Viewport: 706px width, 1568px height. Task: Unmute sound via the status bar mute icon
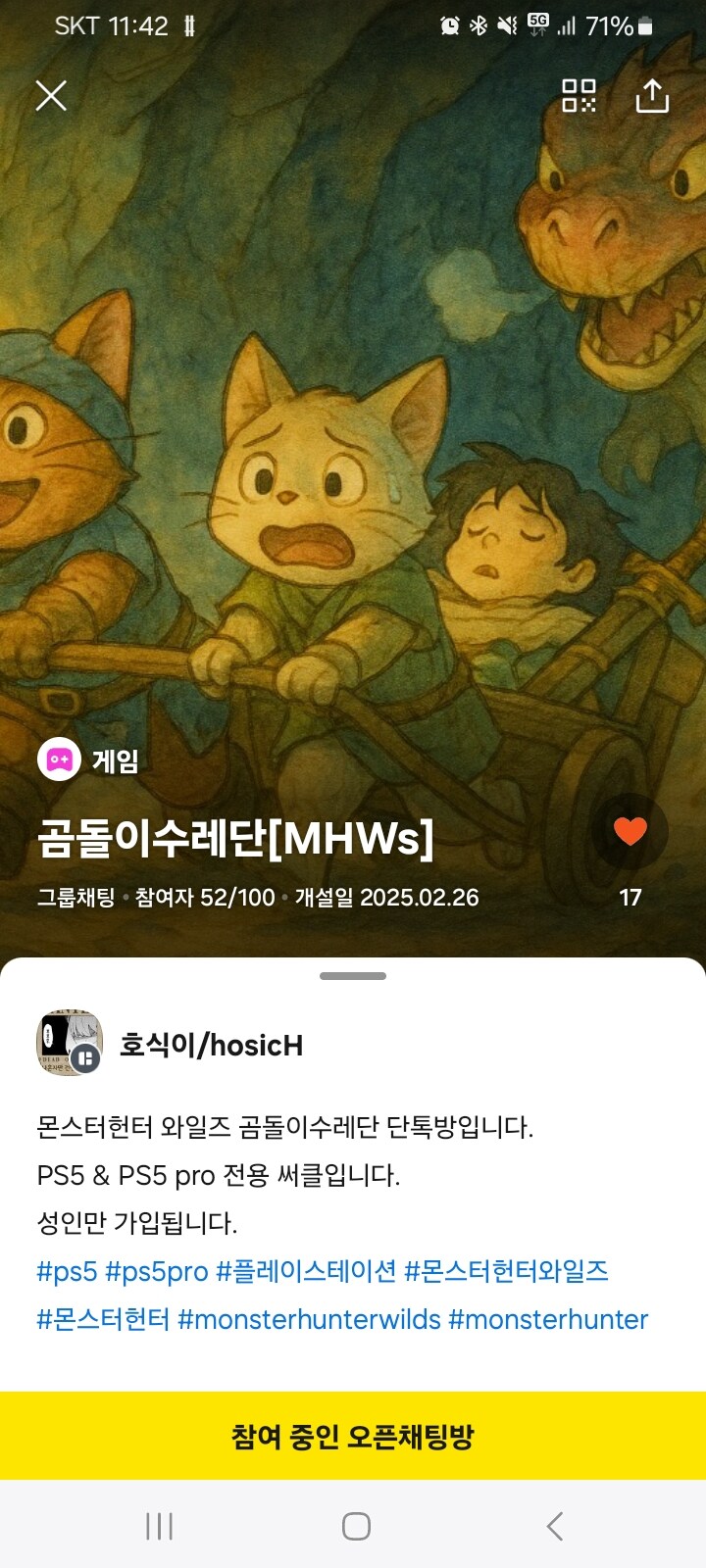click(504, 27)
